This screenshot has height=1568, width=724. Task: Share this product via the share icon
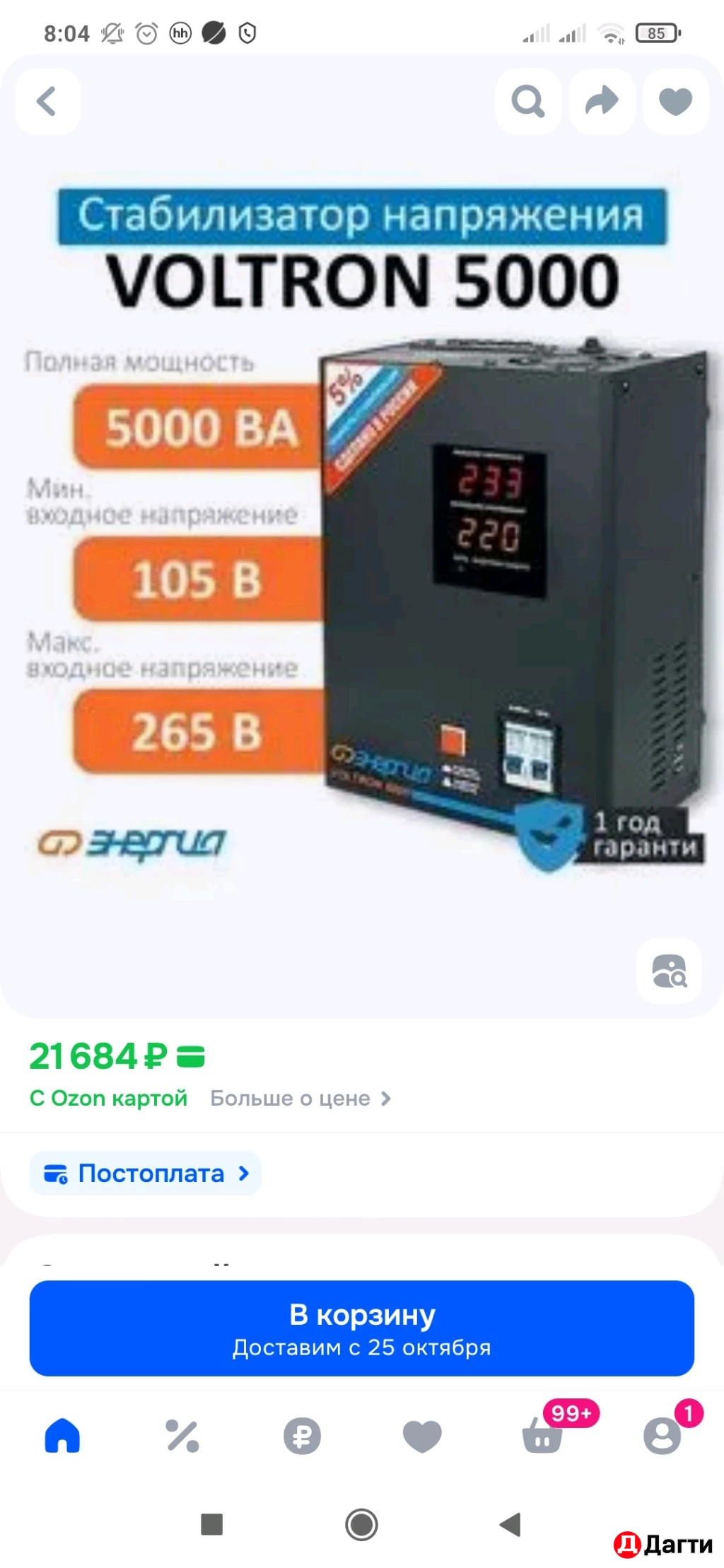click(602, 102)
